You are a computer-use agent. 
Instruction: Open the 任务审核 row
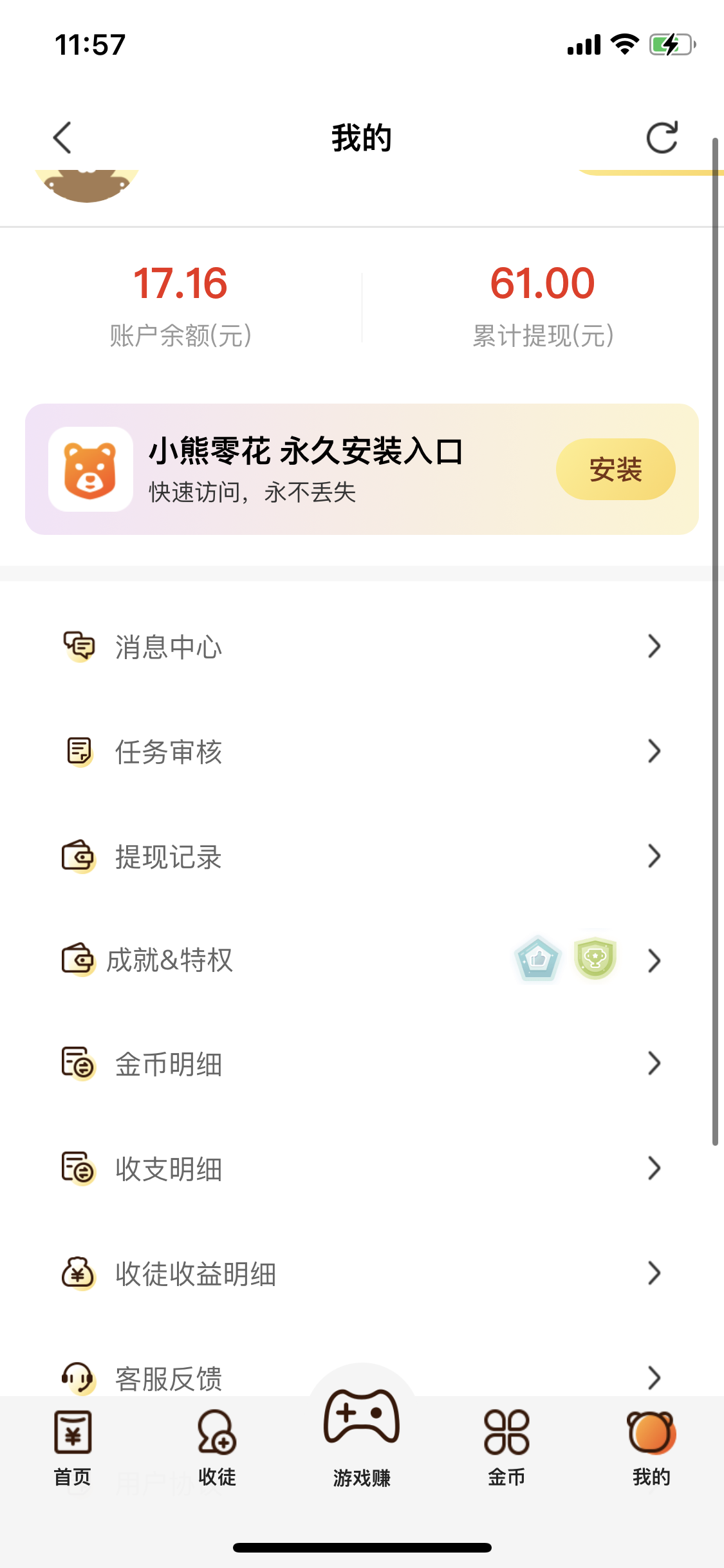click(x=362, y=751)
